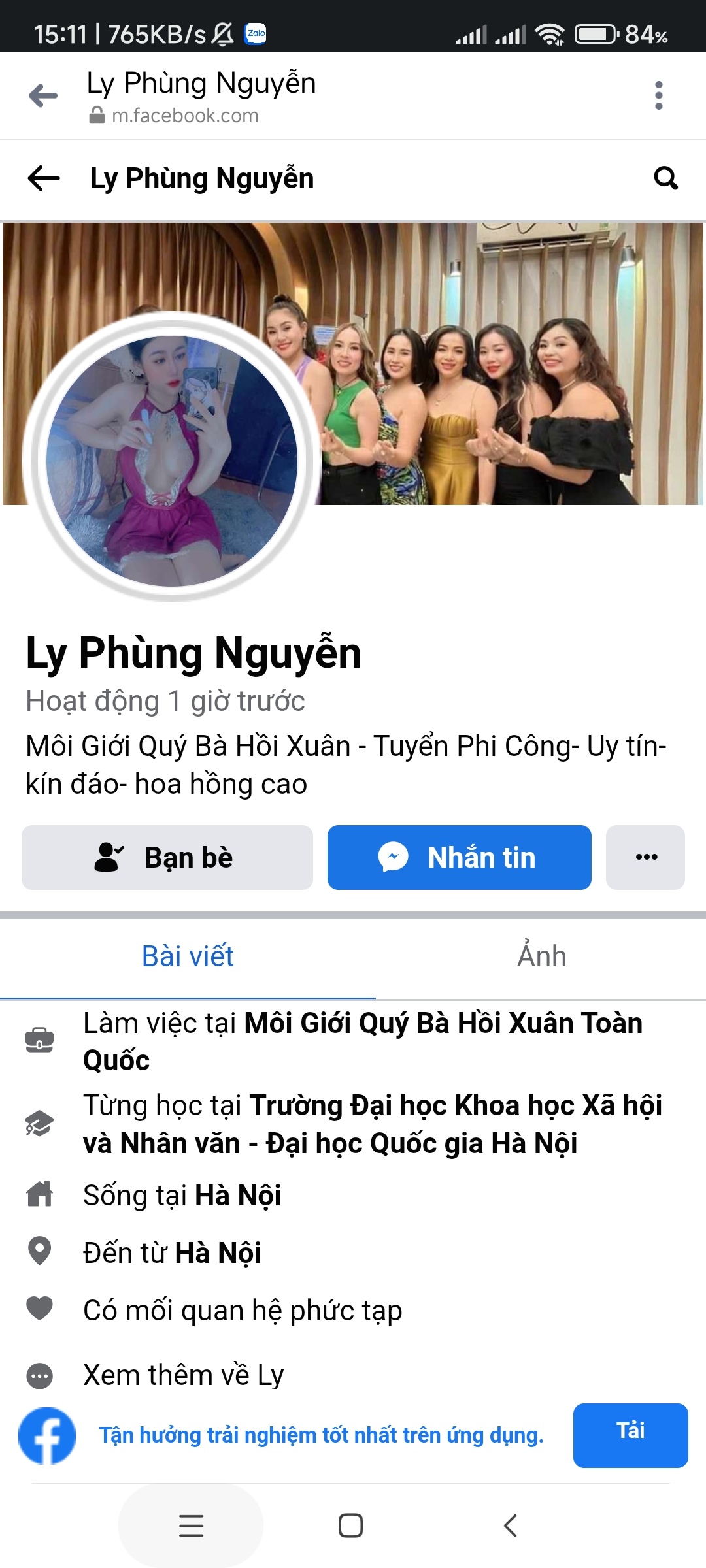Open the page search icon
The width and height of the screenshot is (706, 1568).
click(x=665, y=178)
